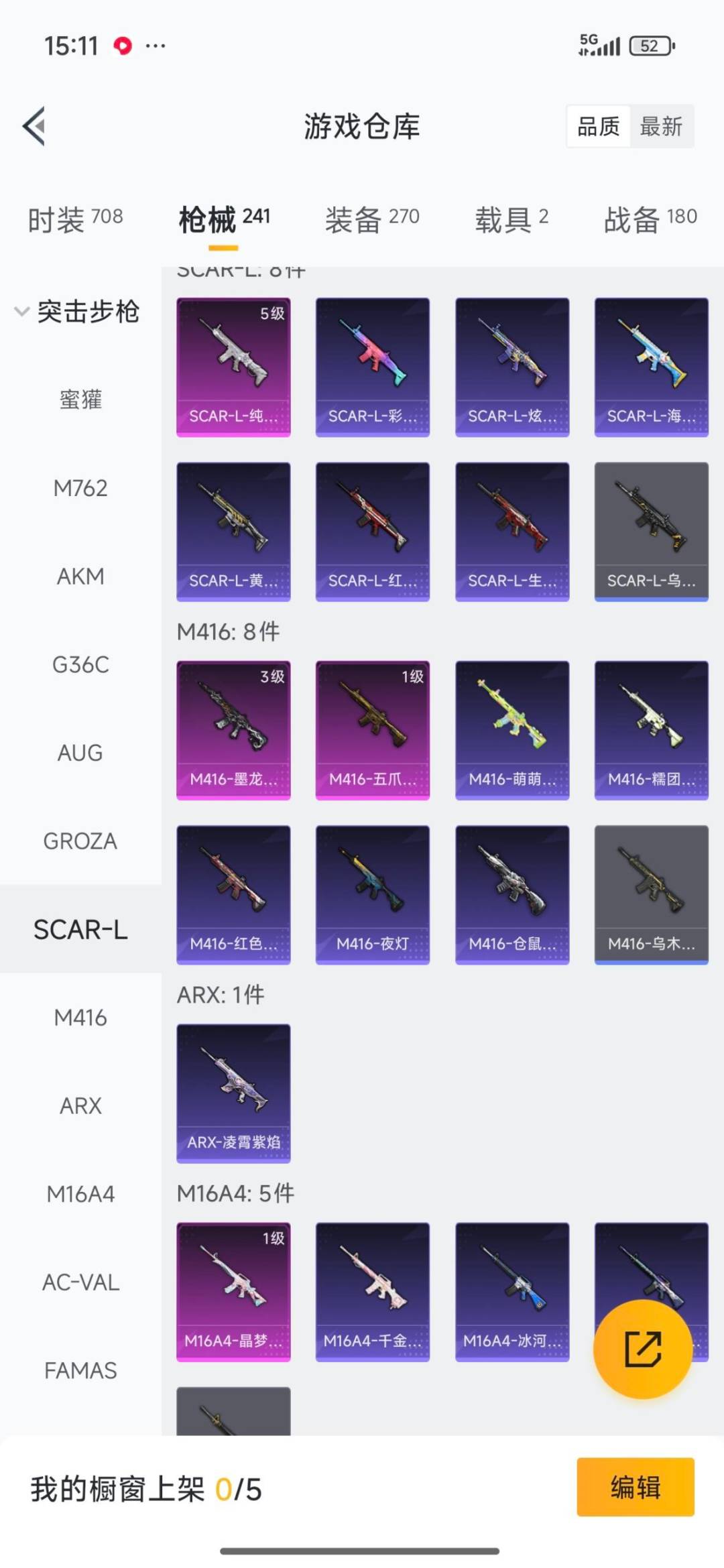
Task: Select GROZA in the side list
Action: [80, 841]
